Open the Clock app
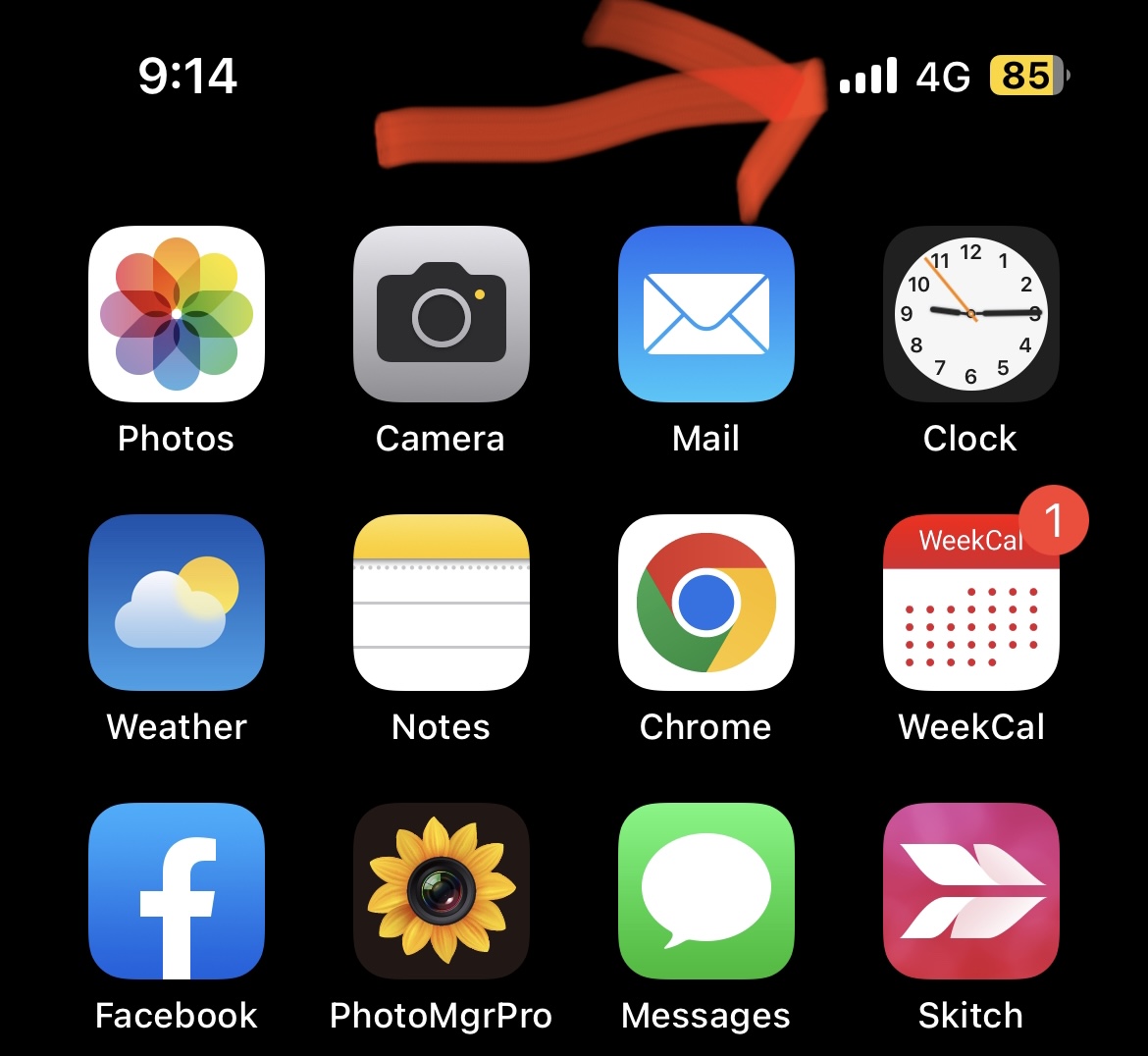Viewport: 1148px width, 1056px height. point(971,314)
